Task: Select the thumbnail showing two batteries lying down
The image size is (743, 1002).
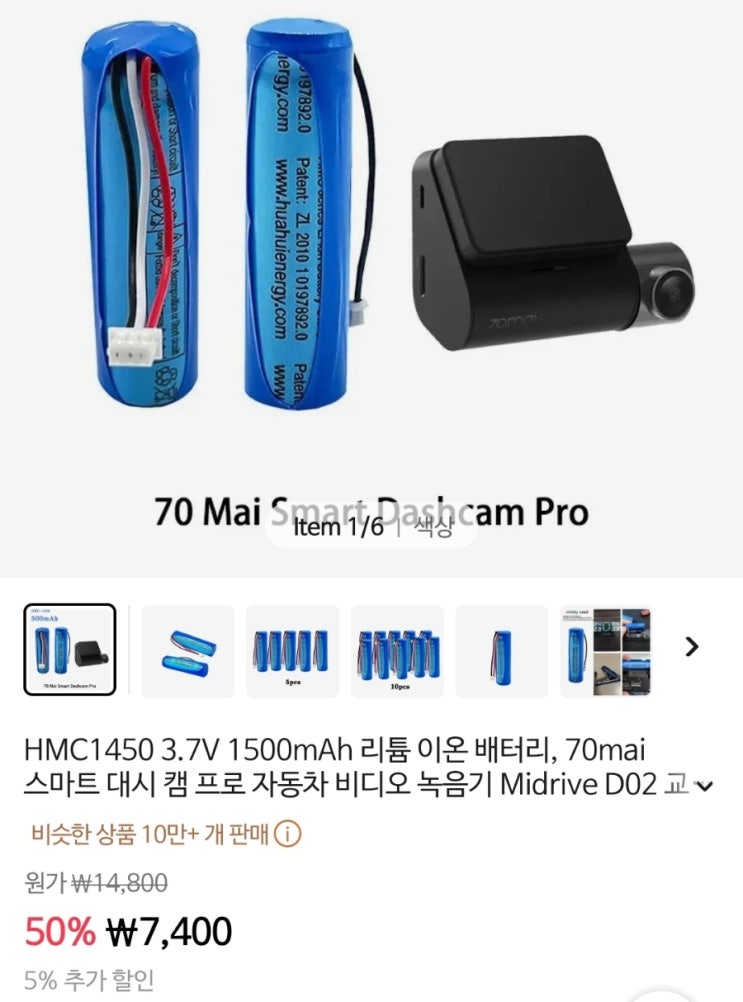Action: (188, 651)
